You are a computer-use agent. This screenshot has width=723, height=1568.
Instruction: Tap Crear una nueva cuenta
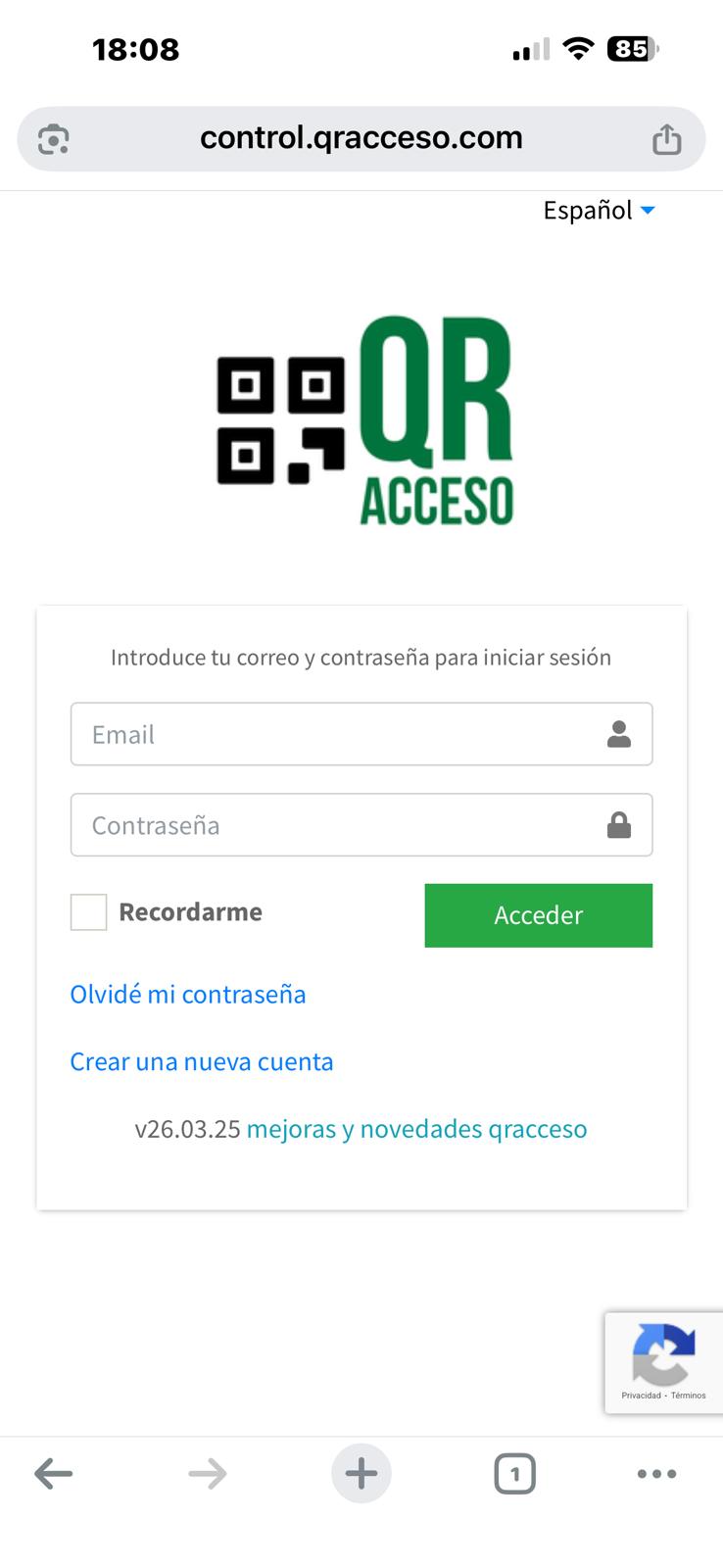(201, 1061)
